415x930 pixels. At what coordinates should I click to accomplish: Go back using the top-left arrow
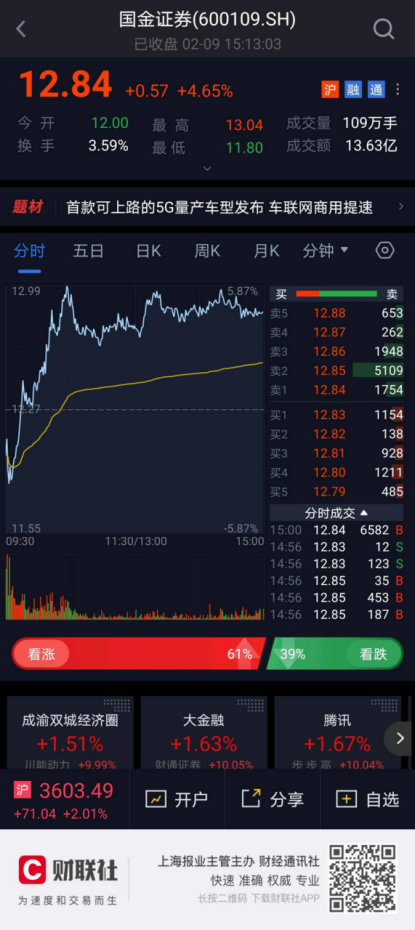[x=21, y=28]
